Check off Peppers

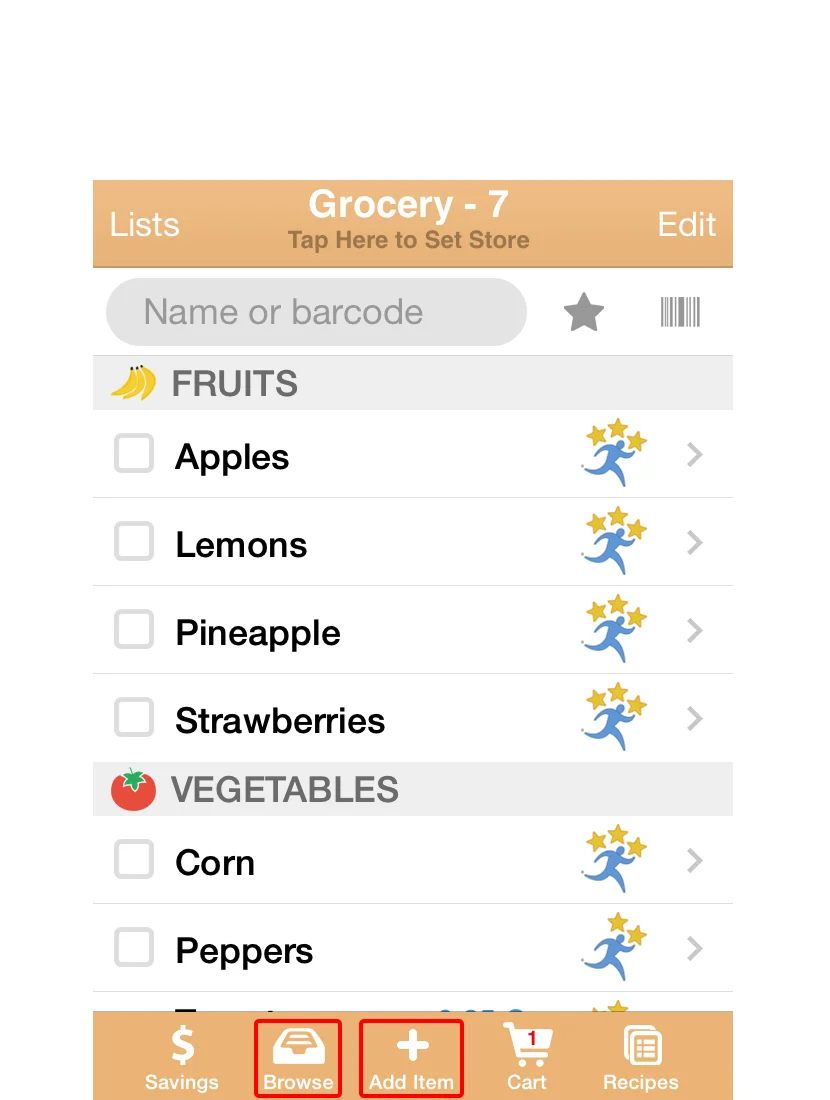134,948
